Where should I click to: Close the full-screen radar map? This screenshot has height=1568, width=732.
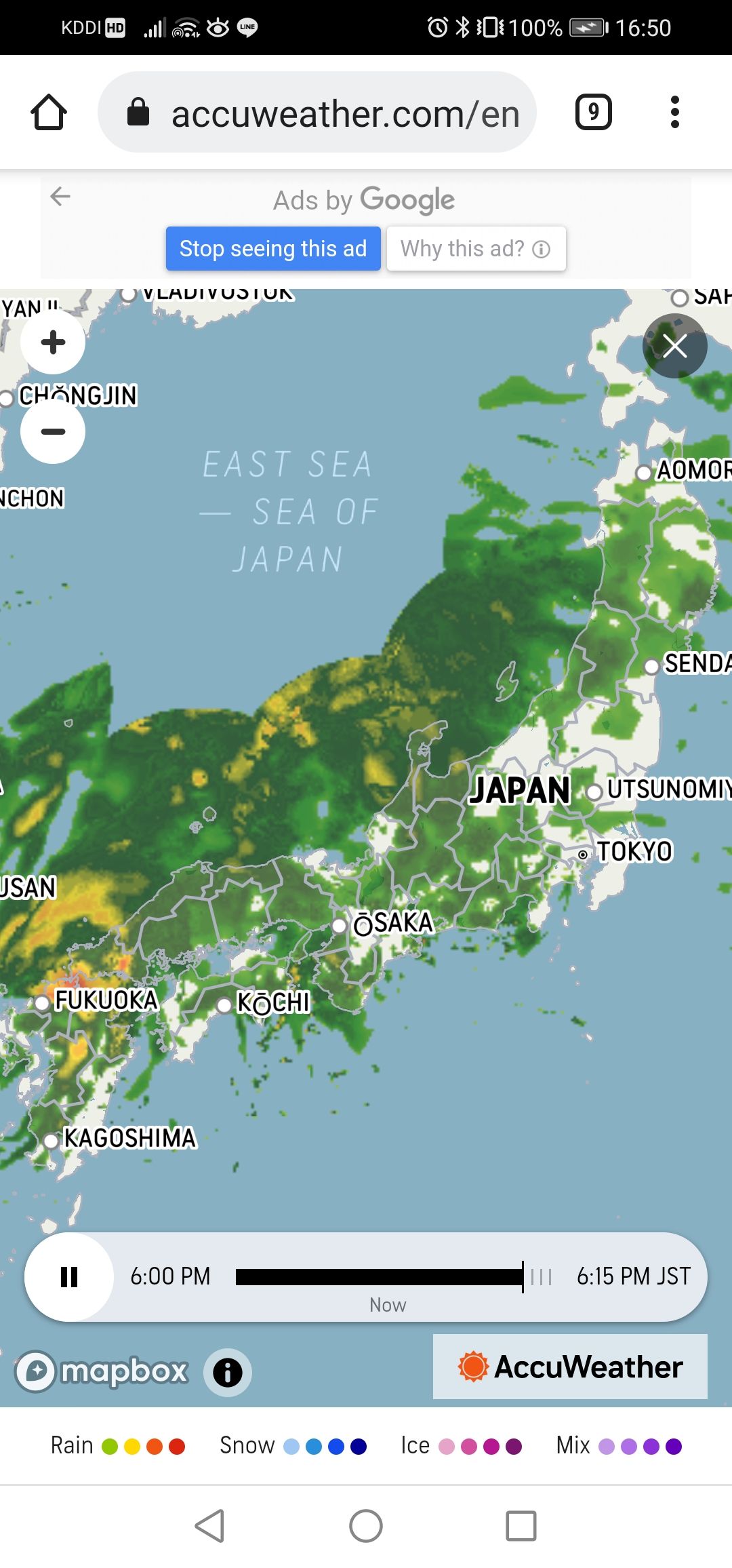tap(674, 347)
